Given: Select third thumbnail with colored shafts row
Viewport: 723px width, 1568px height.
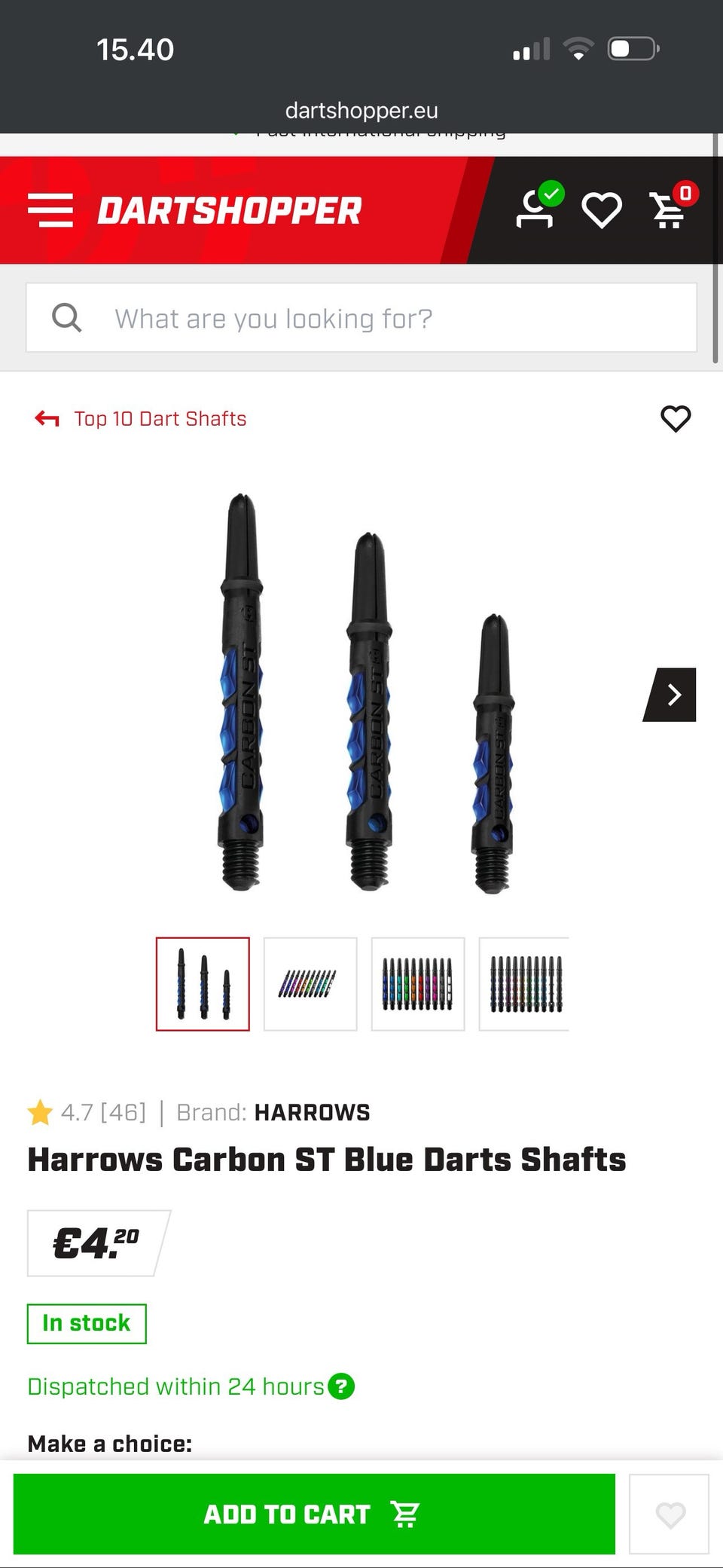Looking at the screenshot, I should (418, 984).
